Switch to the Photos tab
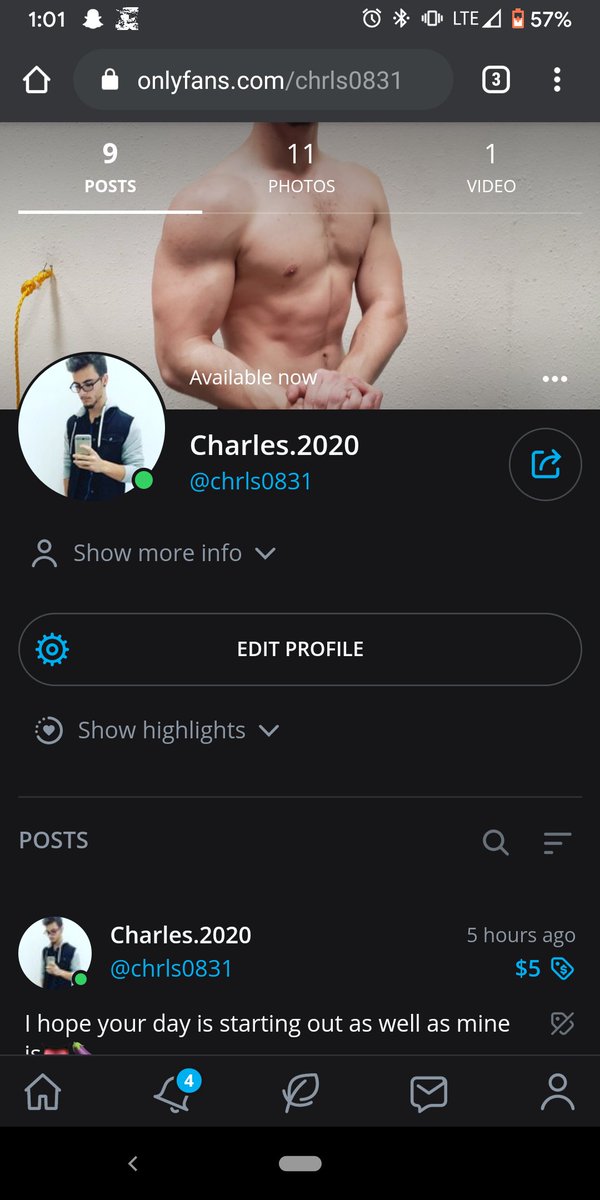The height and width of the screenshot is (1200, 600). click(x=301, y=168)
